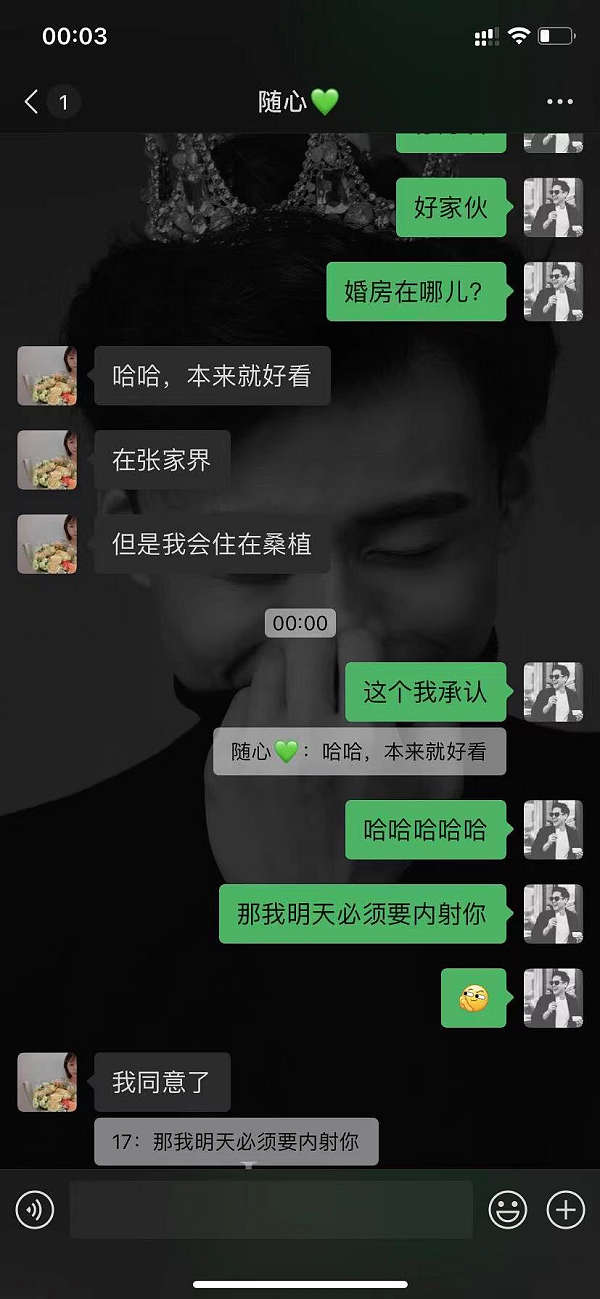Open contact avatar beside 在张家界 message

point(47,460)
